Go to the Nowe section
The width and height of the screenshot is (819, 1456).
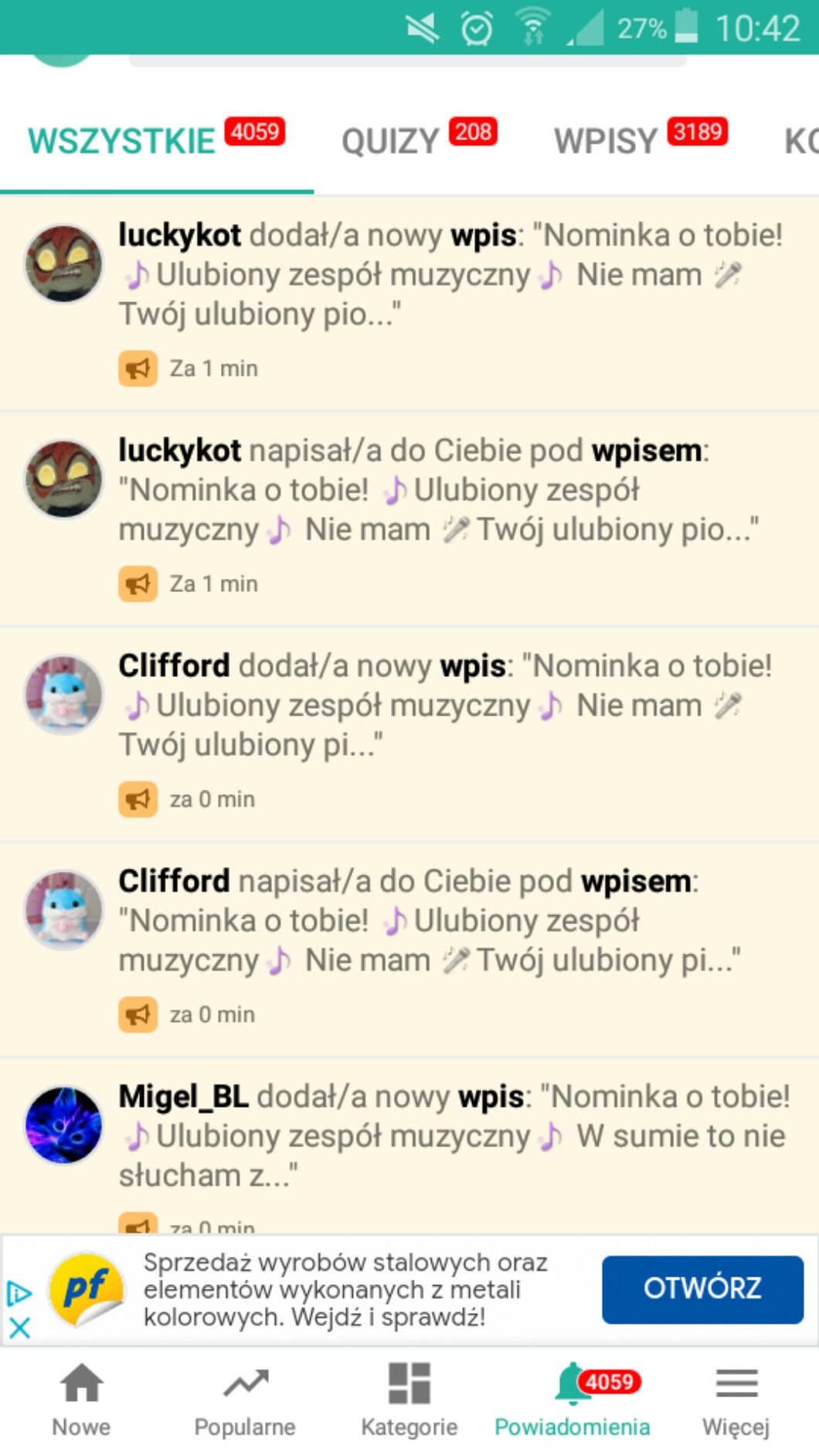tap(81, 1399)
